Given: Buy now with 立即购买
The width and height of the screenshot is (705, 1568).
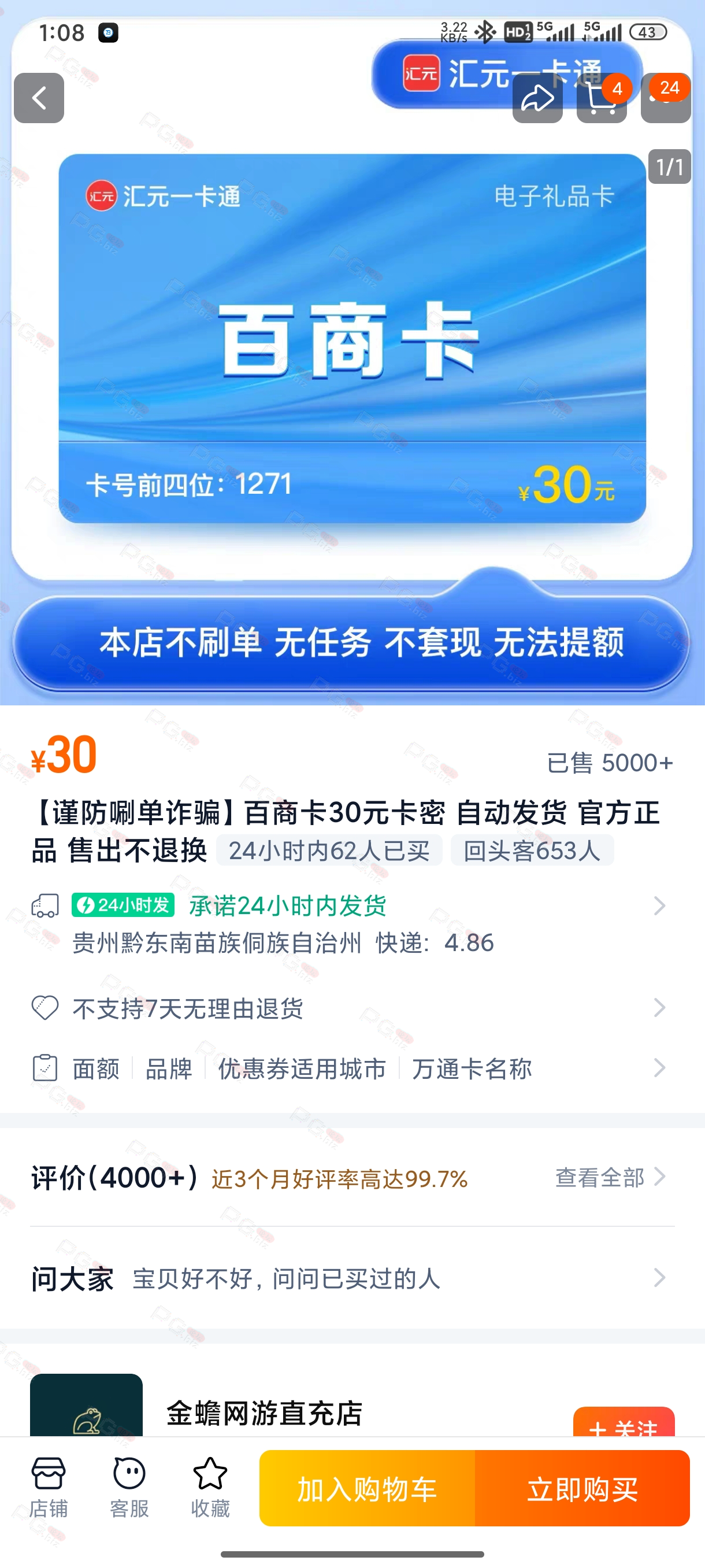Looking at the screenshot, I should [x=582, y=1488].
